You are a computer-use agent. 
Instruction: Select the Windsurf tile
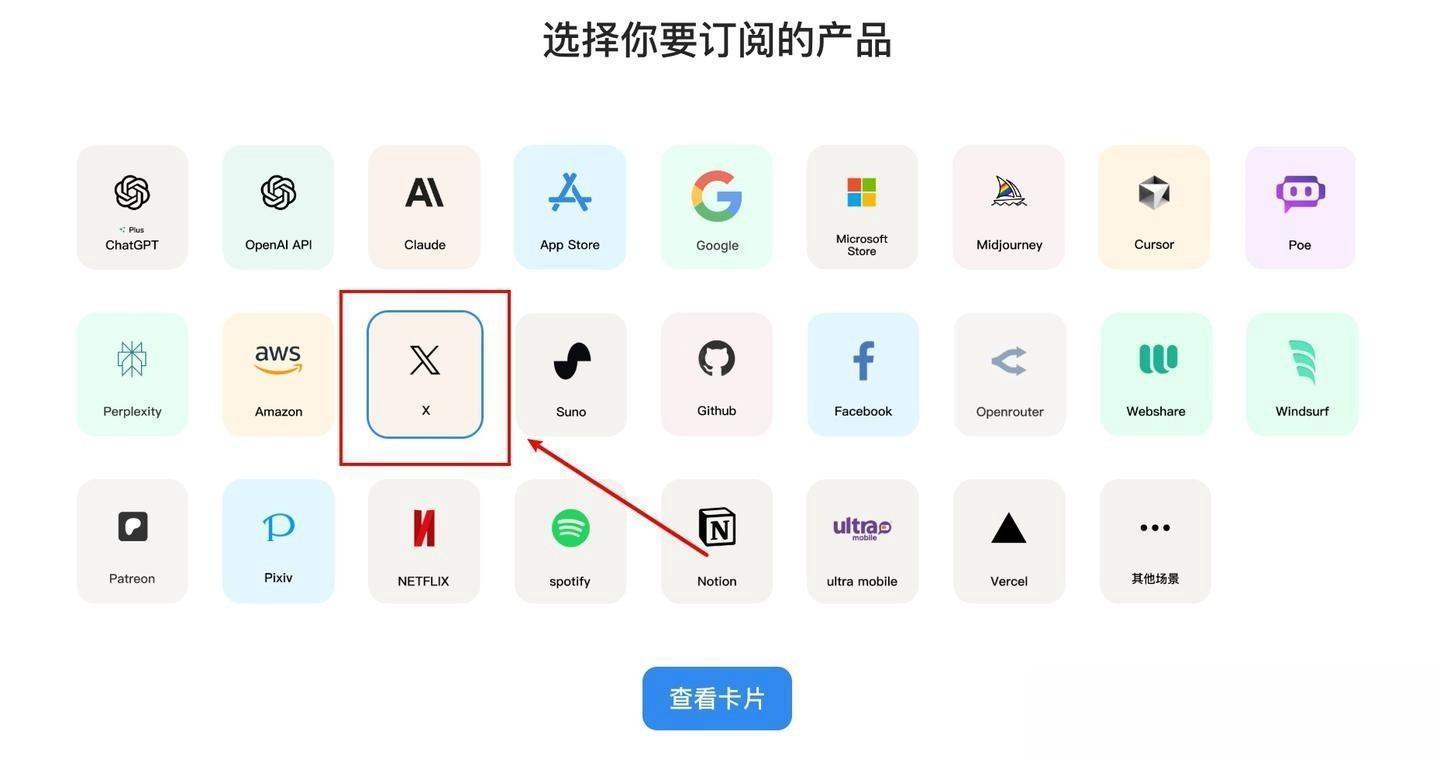[1302, 374]
